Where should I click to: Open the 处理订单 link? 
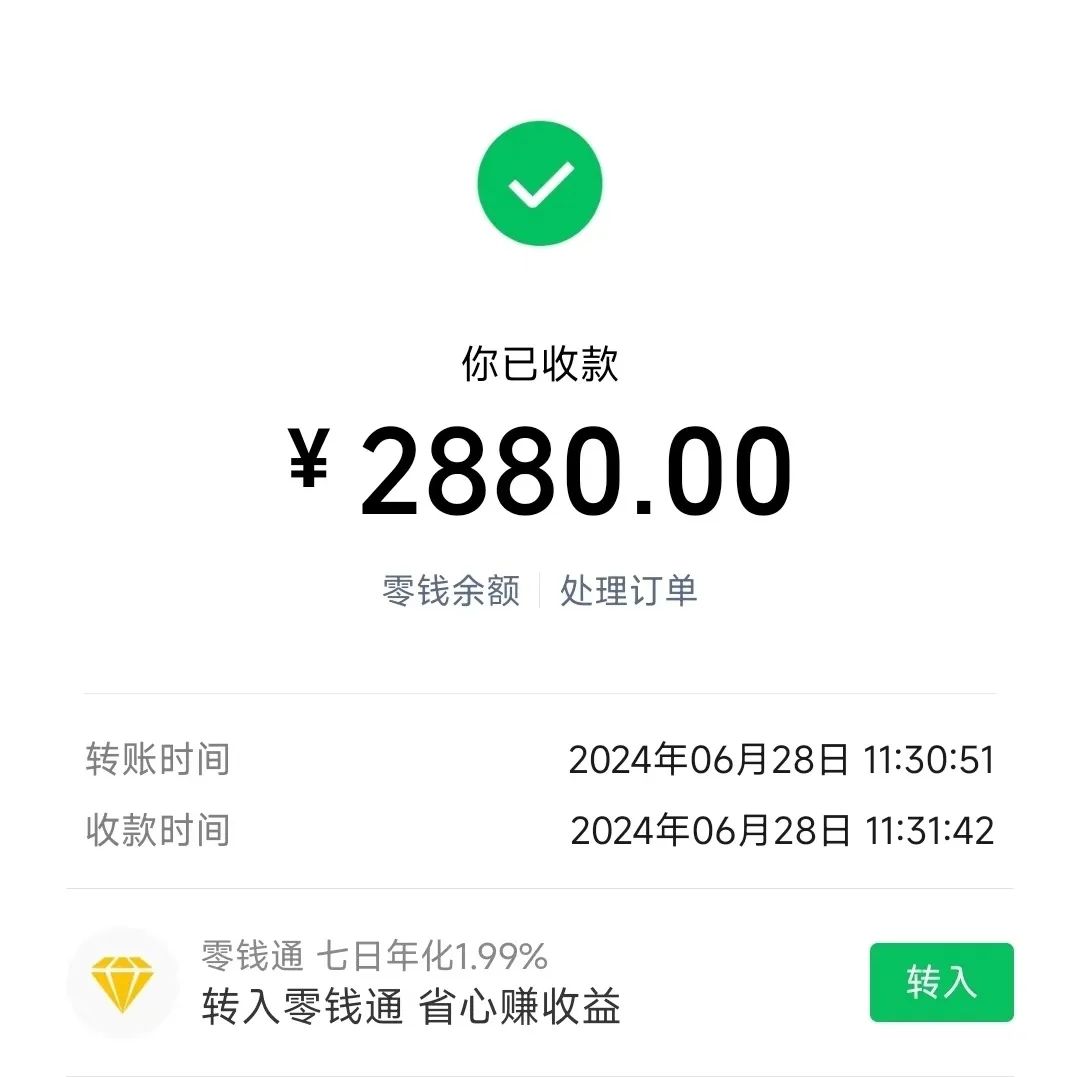click(x=628, y=591)
